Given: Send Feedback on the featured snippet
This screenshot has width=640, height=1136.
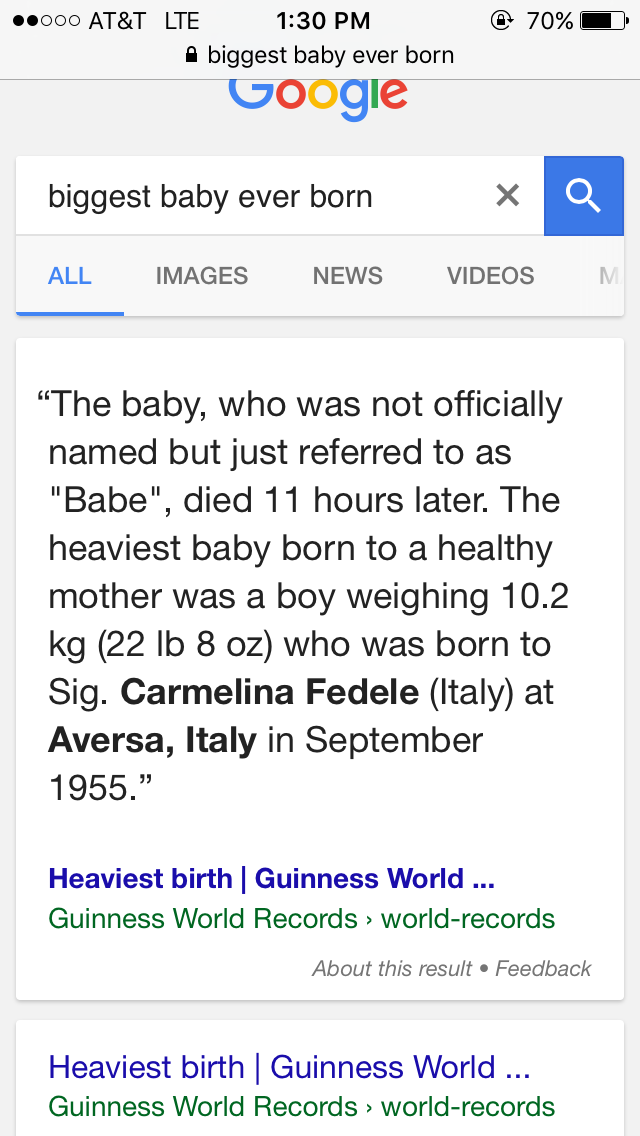Looking at the screenshot, I should (x=543, y=968).
